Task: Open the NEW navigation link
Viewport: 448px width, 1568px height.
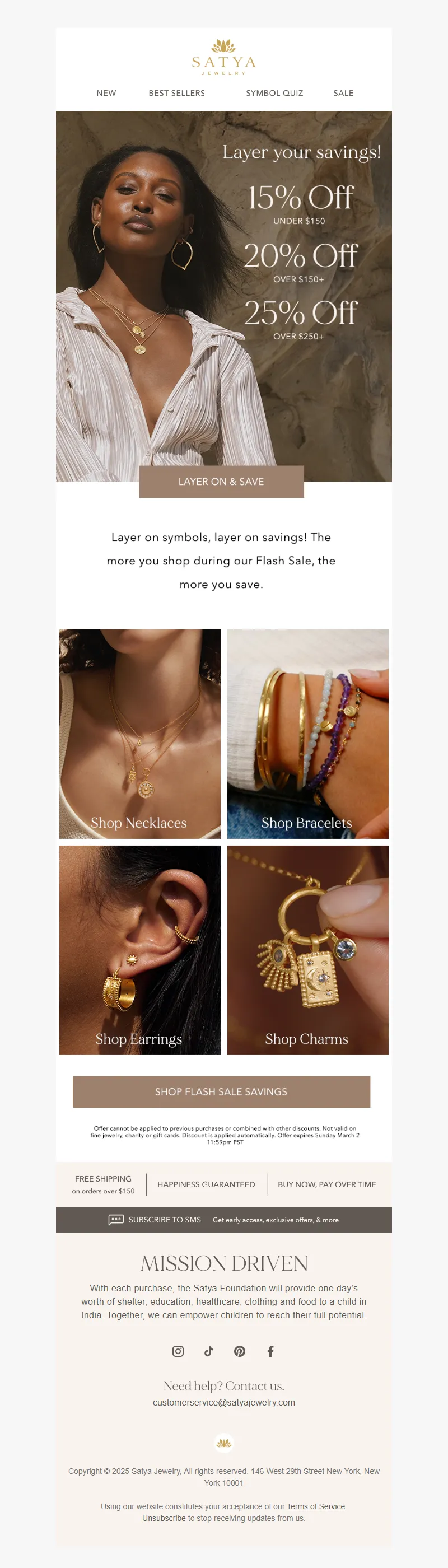Action: point(106,93)
